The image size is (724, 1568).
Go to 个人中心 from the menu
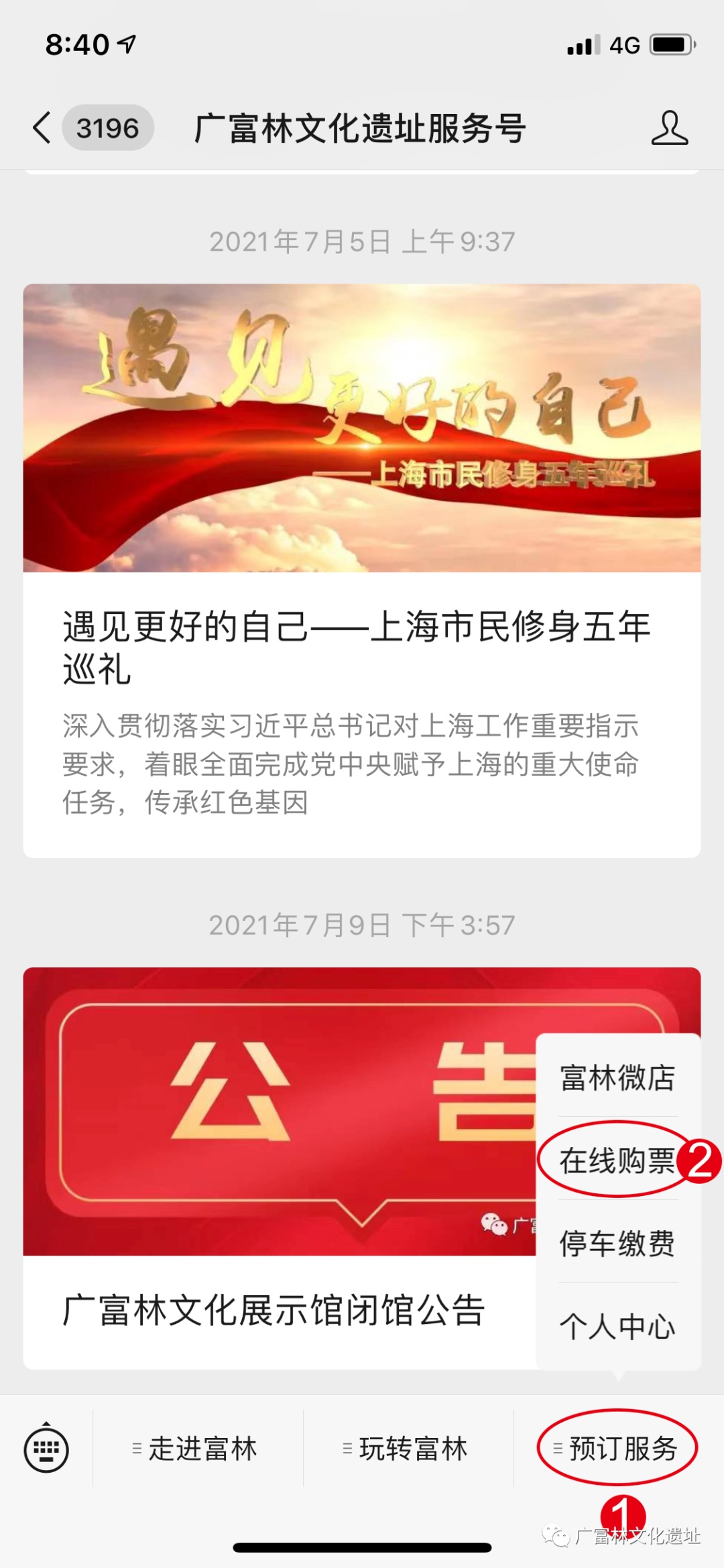pos(617,1327)
